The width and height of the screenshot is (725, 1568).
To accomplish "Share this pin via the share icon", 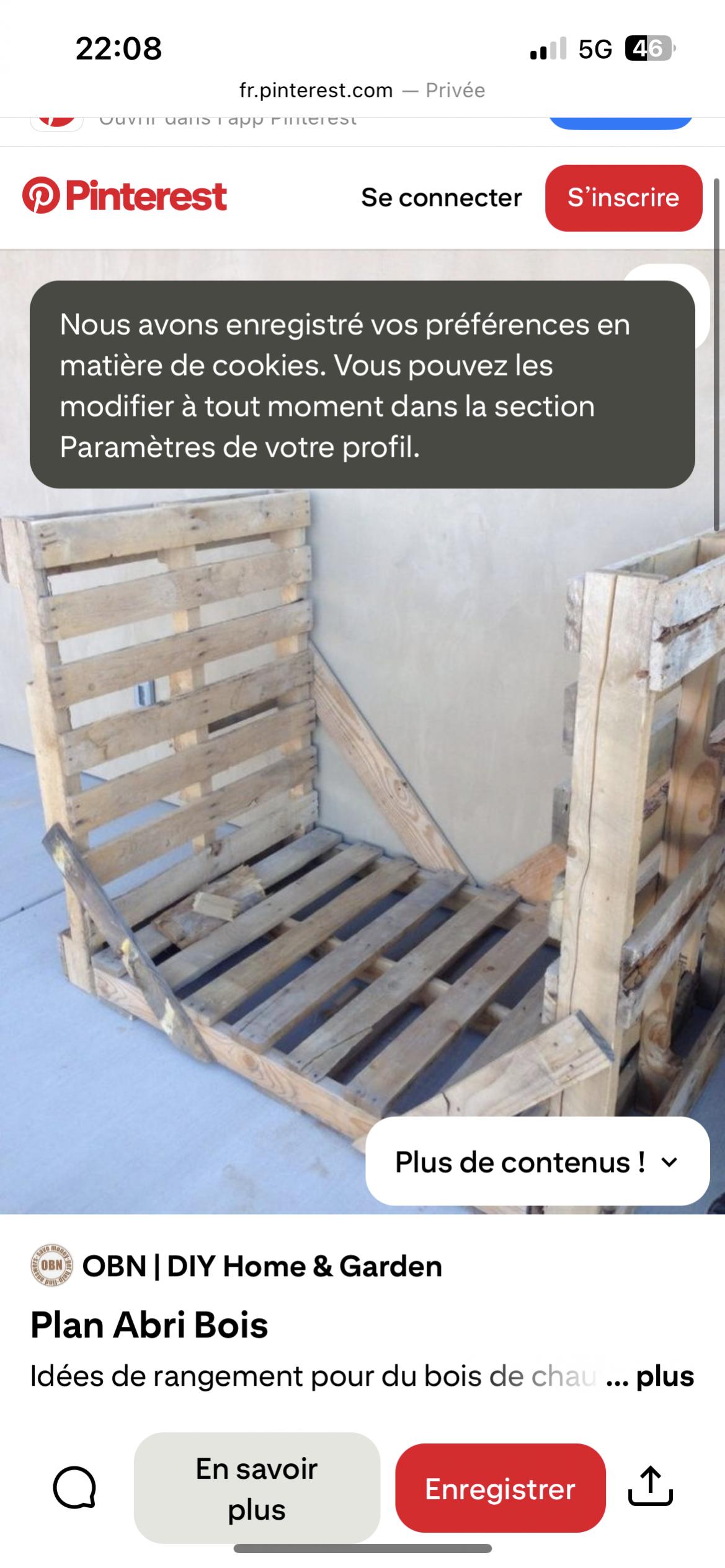I will click(x=650, y=1487).
